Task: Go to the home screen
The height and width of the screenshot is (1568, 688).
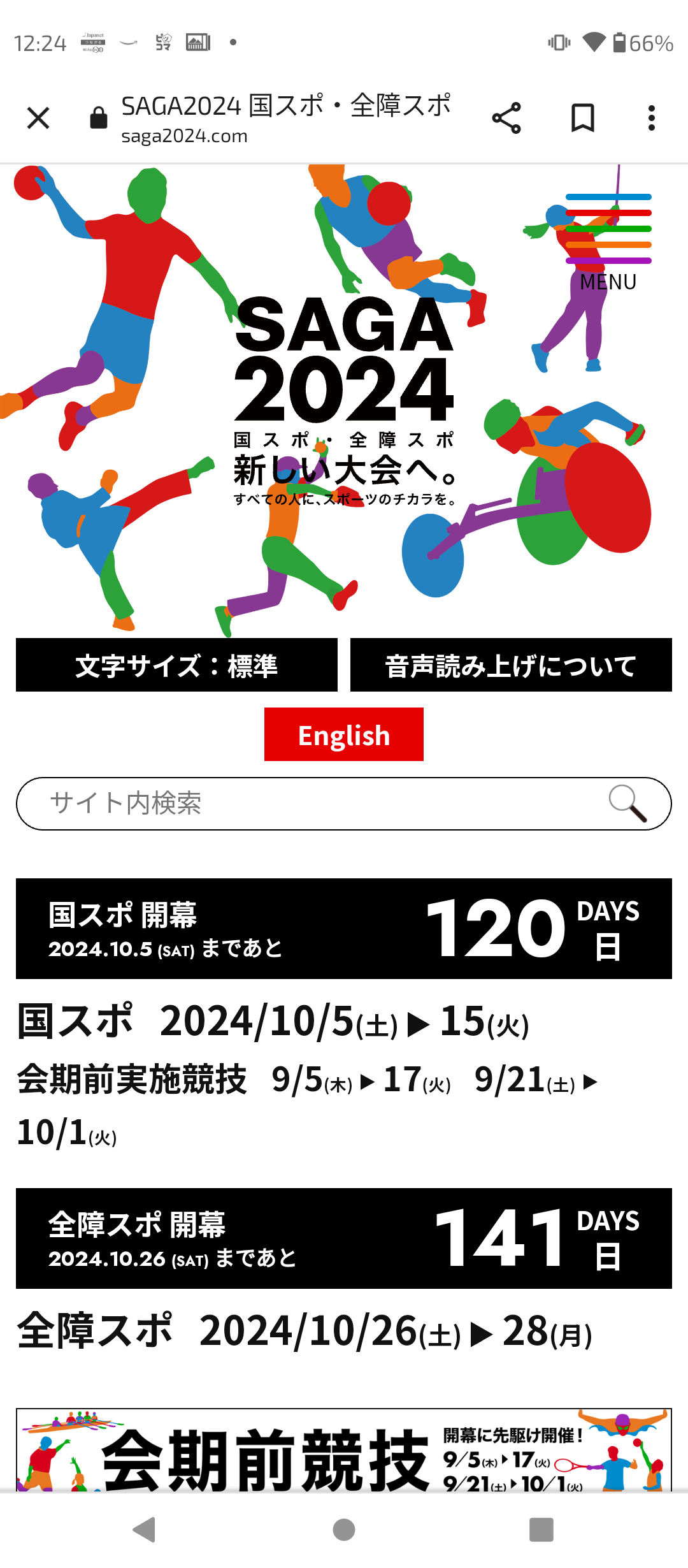Action: (x=344, y=1529)
